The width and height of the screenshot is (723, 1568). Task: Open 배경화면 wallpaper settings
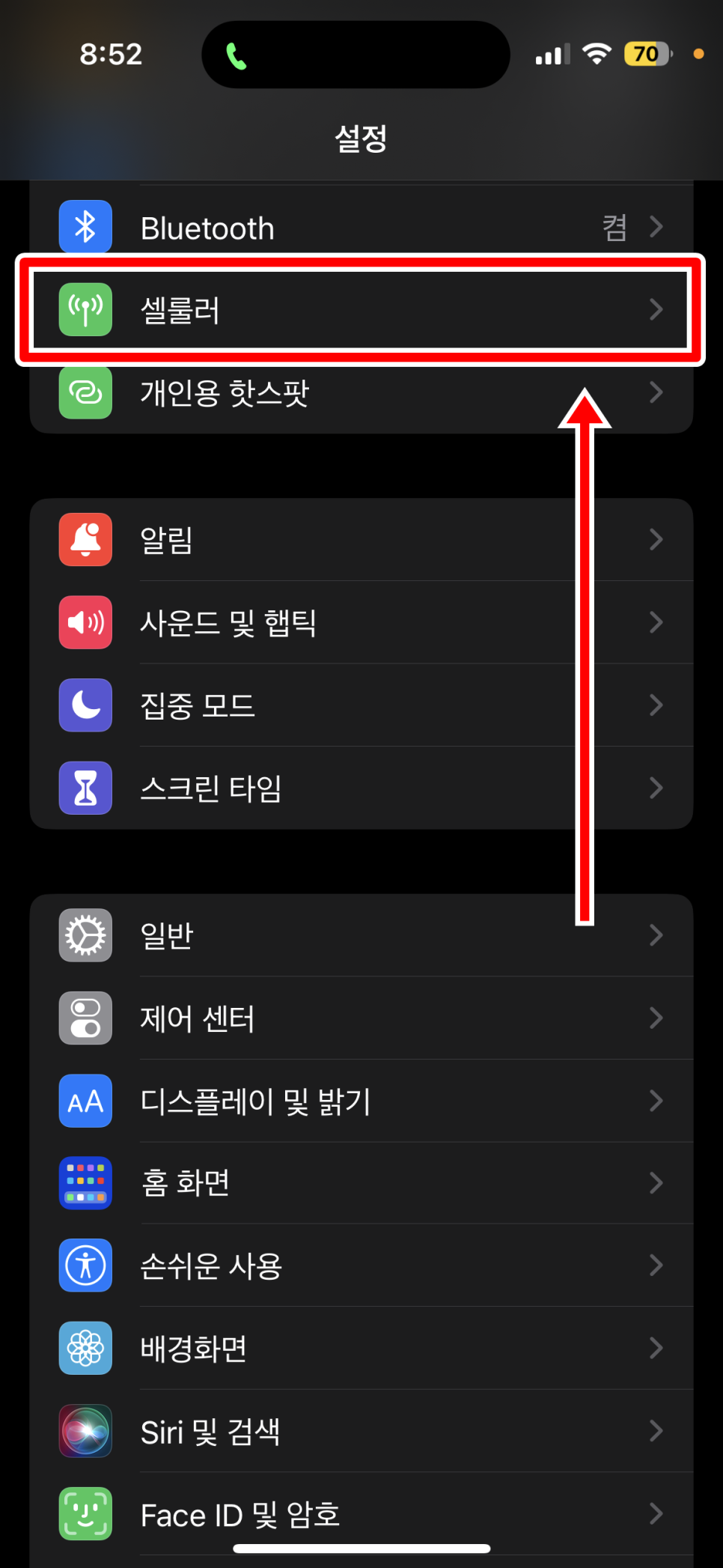click(x=361, y=1348)
